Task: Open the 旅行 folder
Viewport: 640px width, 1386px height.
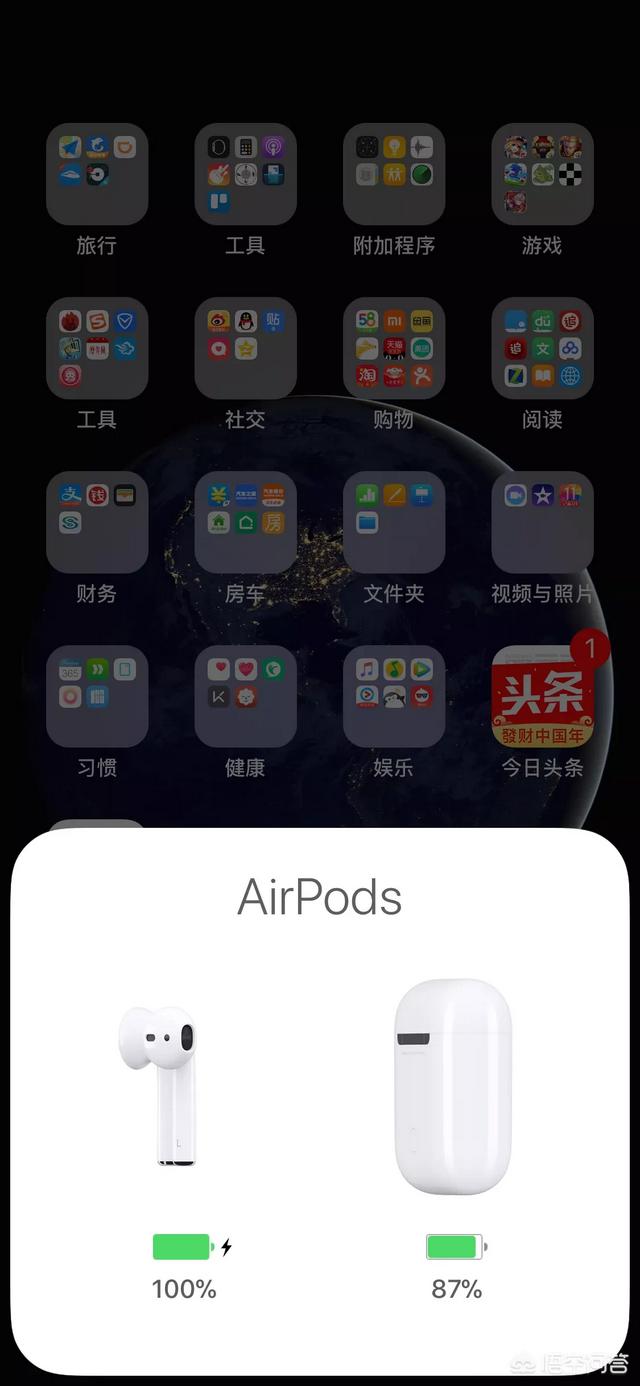Action: click(x=97, y=174)
